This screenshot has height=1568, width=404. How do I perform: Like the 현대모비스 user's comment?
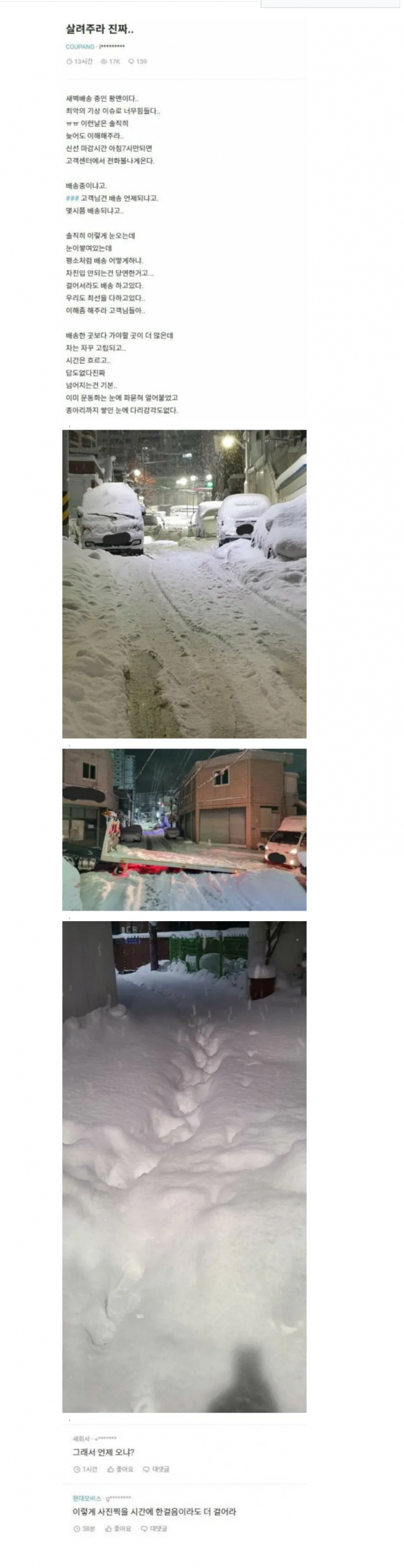118,1528
